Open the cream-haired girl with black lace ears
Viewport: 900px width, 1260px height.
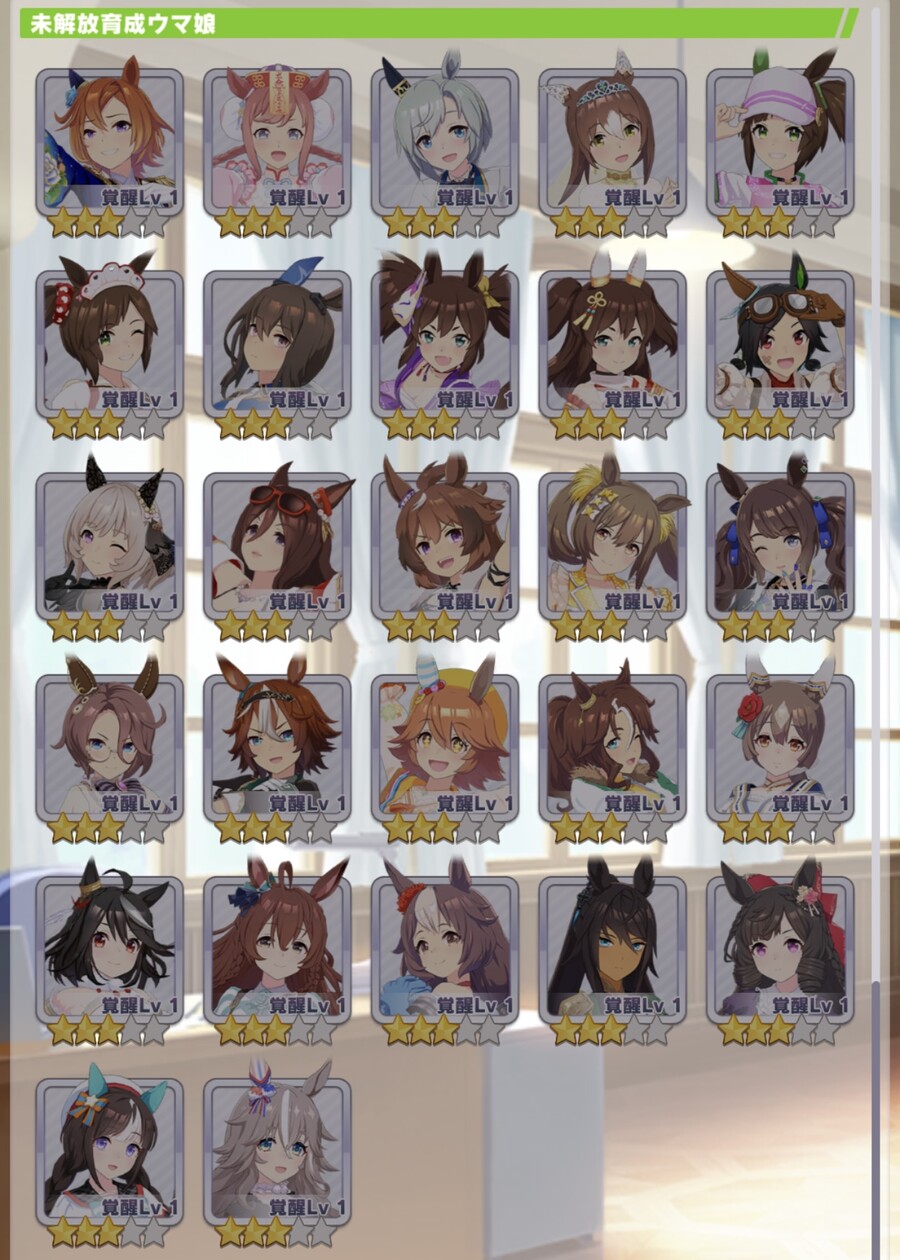(110, 544)
